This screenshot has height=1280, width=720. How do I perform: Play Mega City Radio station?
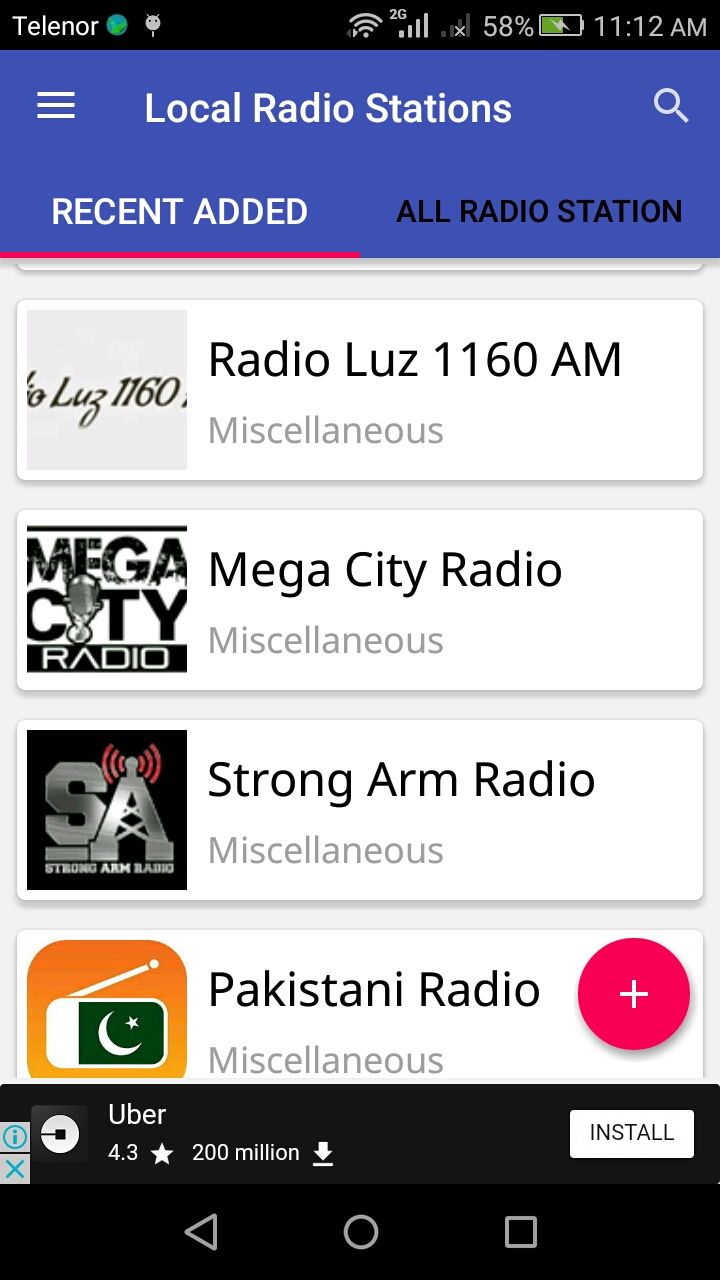(x=360, y=600)
